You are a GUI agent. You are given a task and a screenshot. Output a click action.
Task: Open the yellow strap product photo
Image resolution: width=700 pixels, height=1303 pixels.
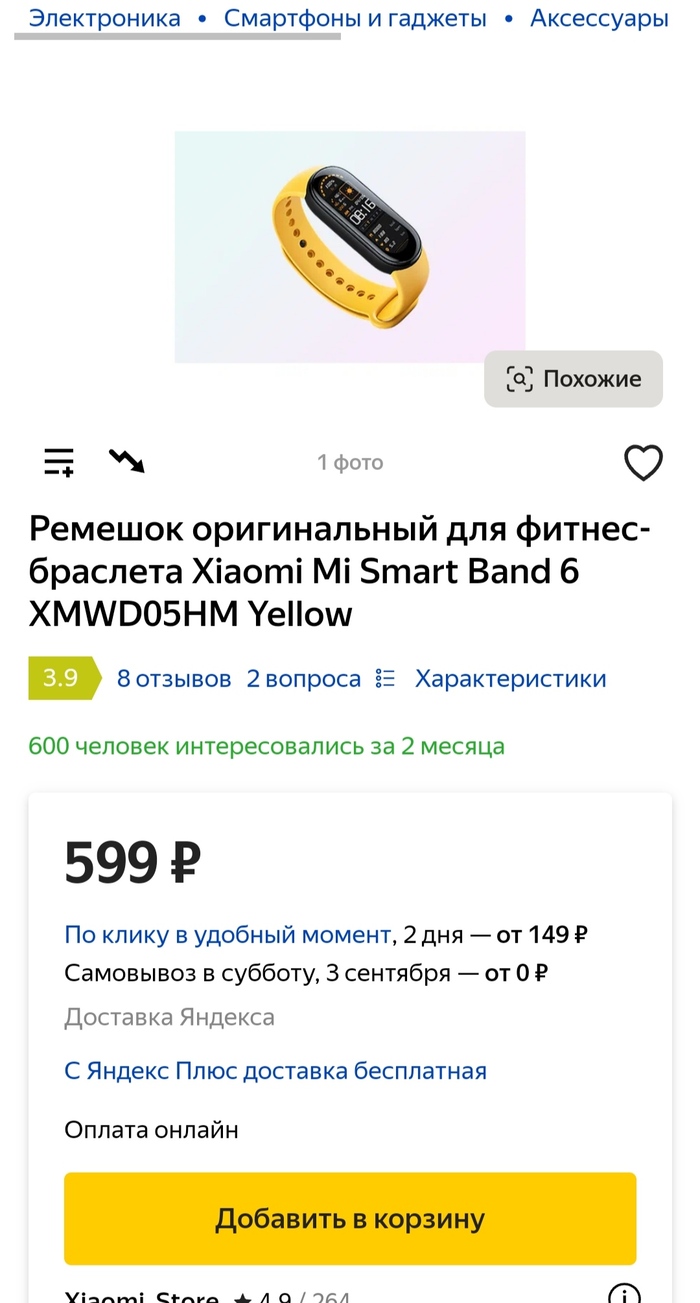point(350,246)
